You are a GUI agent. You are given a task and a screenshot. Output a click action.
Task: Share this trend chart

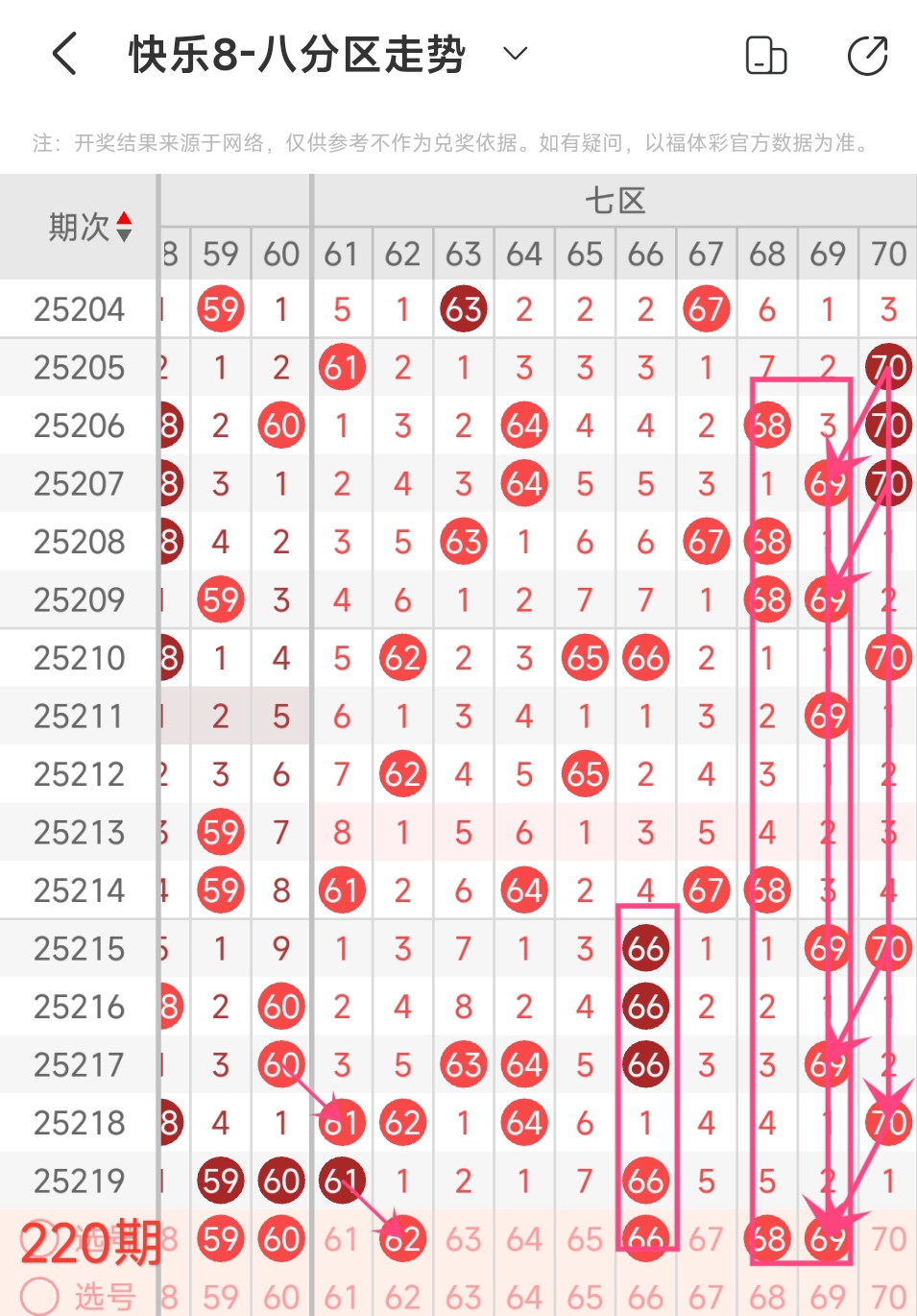coord(868,55)
